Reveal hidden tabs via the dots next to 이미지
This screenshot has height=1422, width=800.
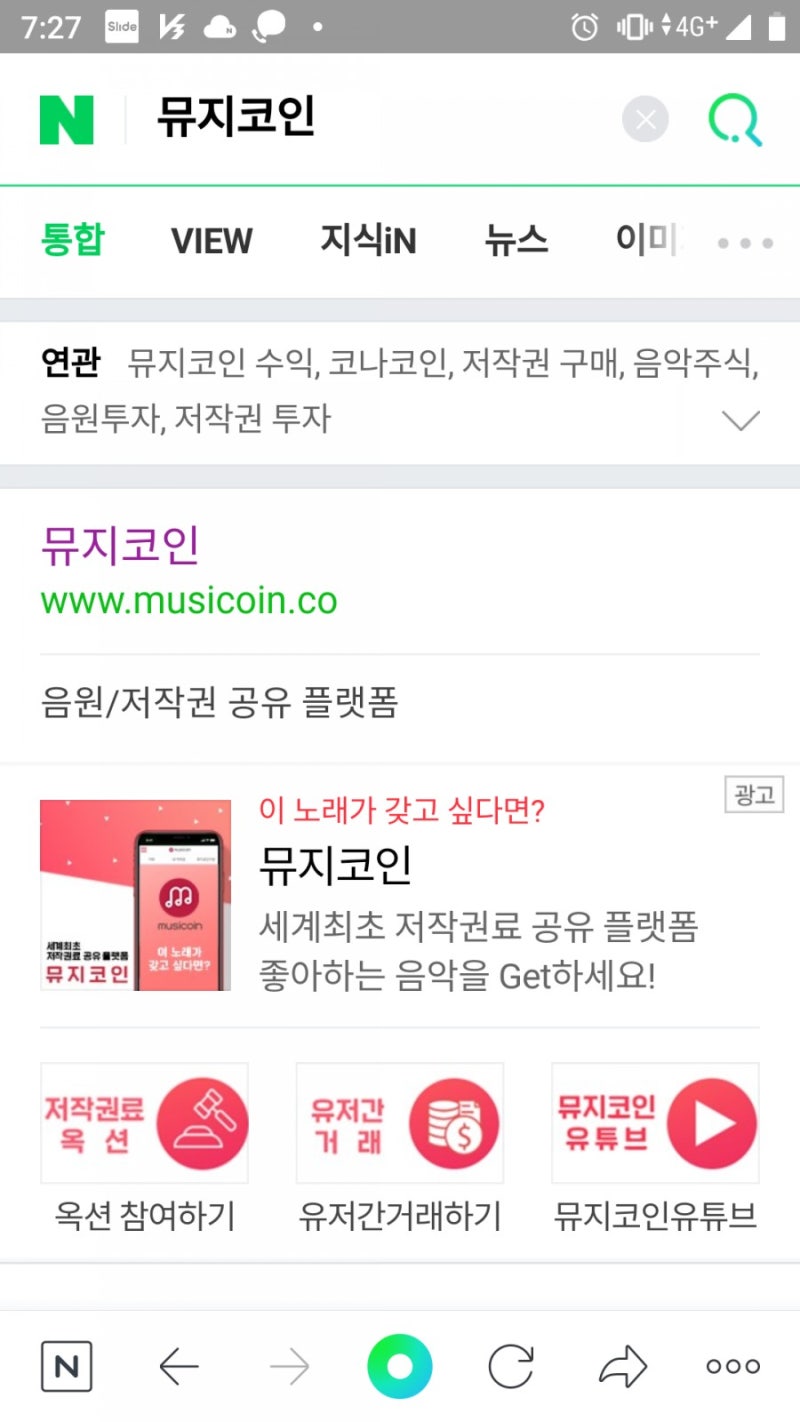pyautogui.click(x=744, y=241)
